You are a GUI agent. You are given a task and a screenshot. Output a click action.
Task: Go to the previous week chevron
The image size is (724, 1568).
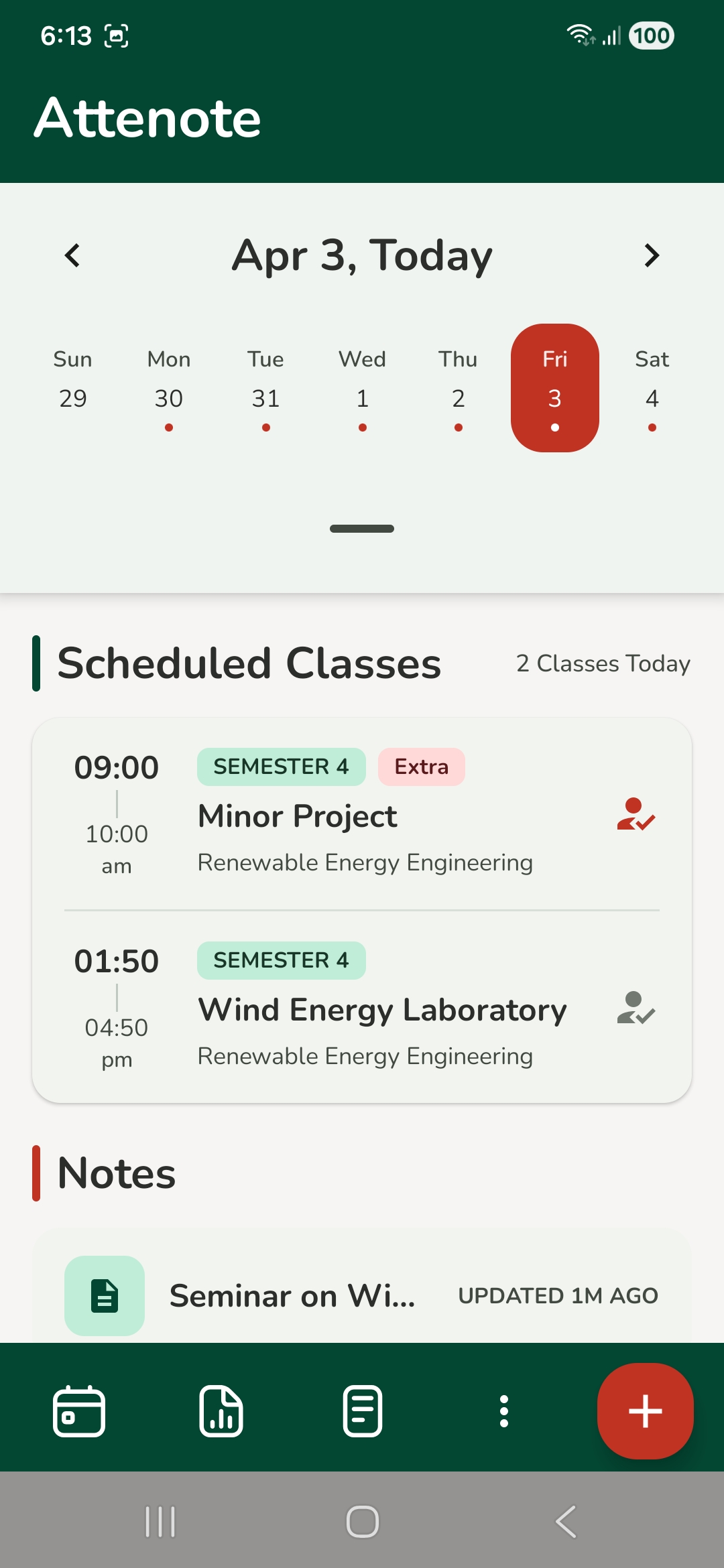pyautogui.click(x=72, y=255)
